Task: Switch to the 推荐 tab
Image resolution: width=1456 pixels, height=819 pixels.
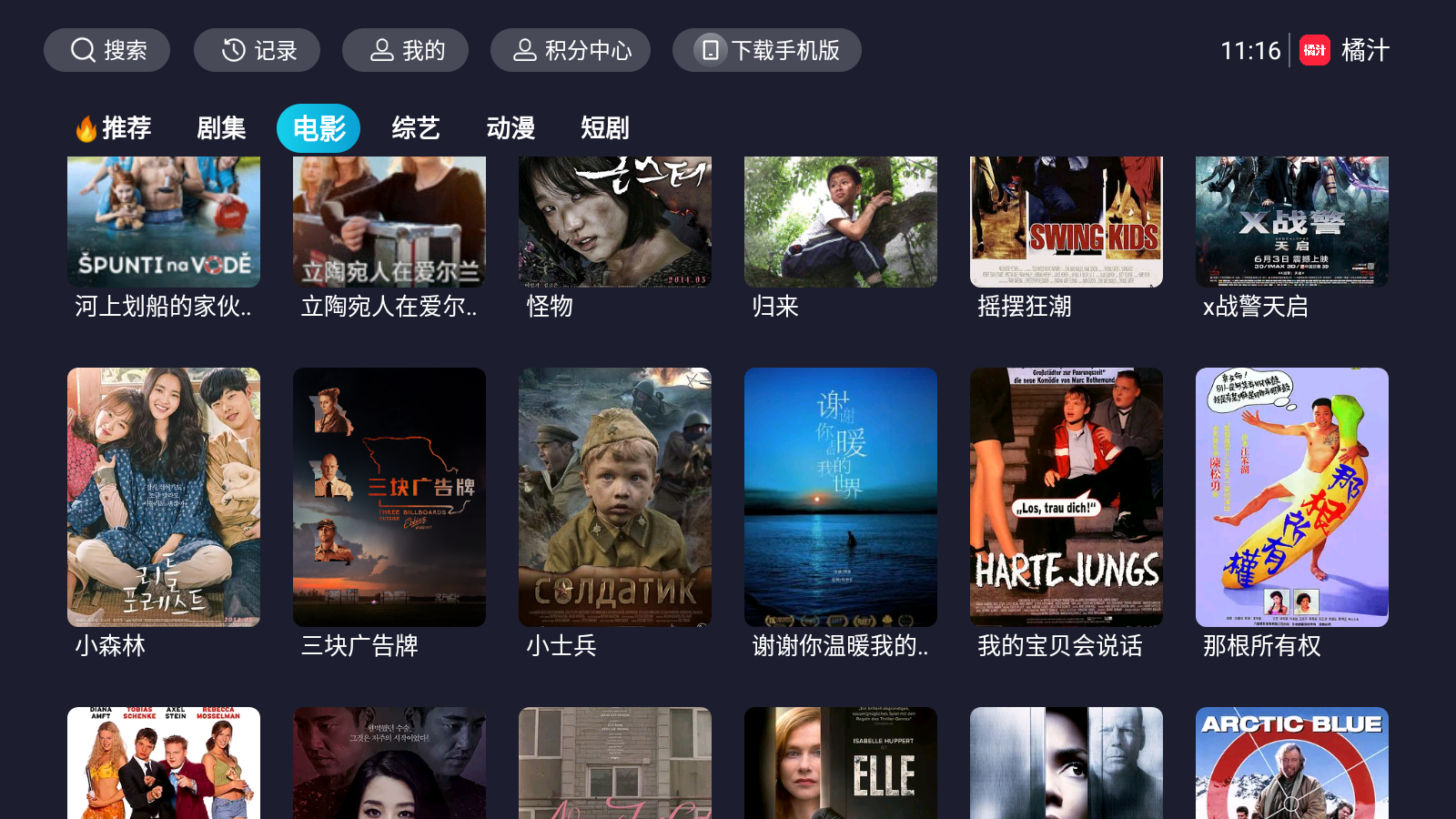Action: click(114, 128)
